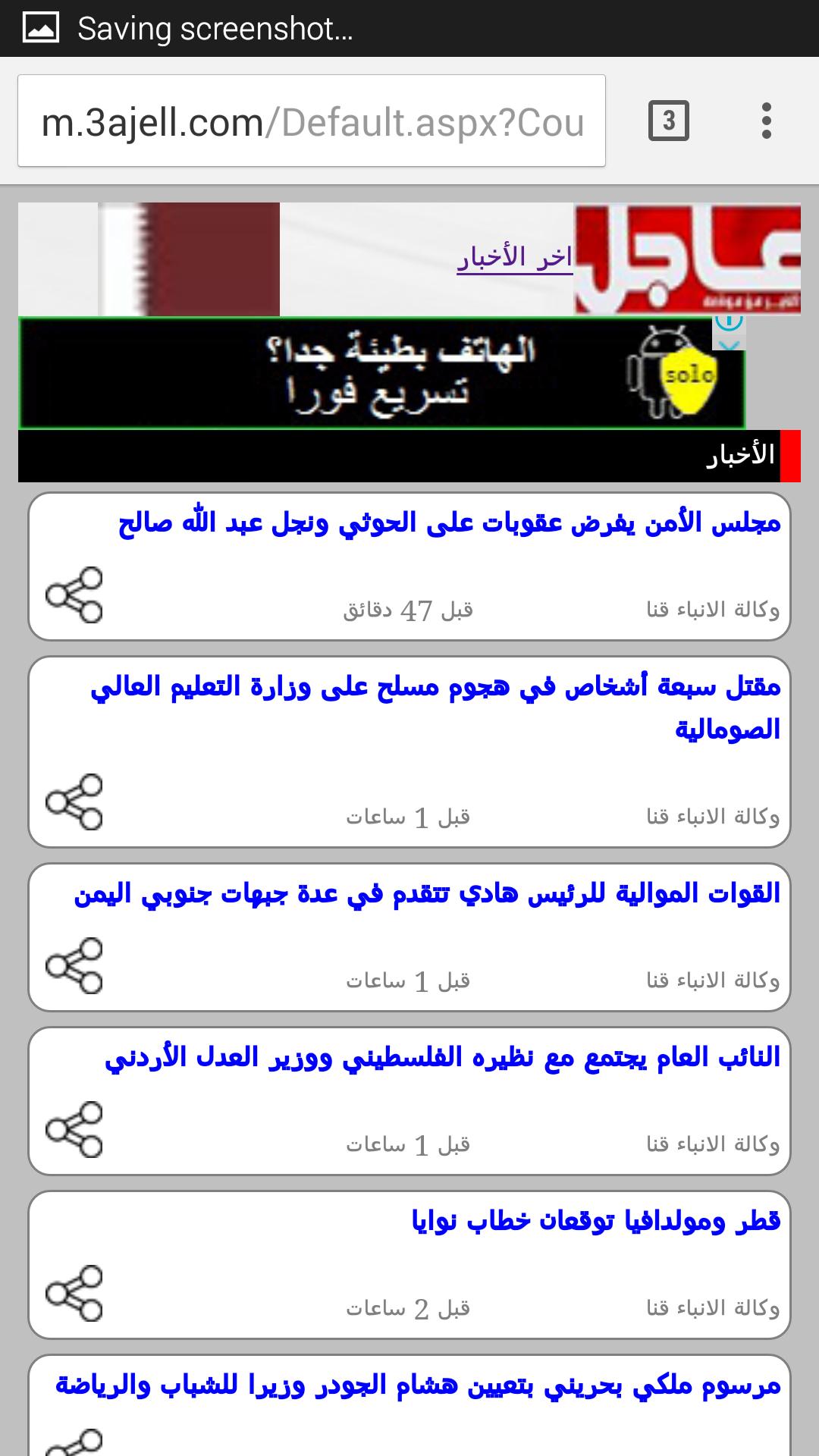Tap the share icon under the Yemen fronts article
Viewport: 819px width, 1456px height.
coord(76,963)
